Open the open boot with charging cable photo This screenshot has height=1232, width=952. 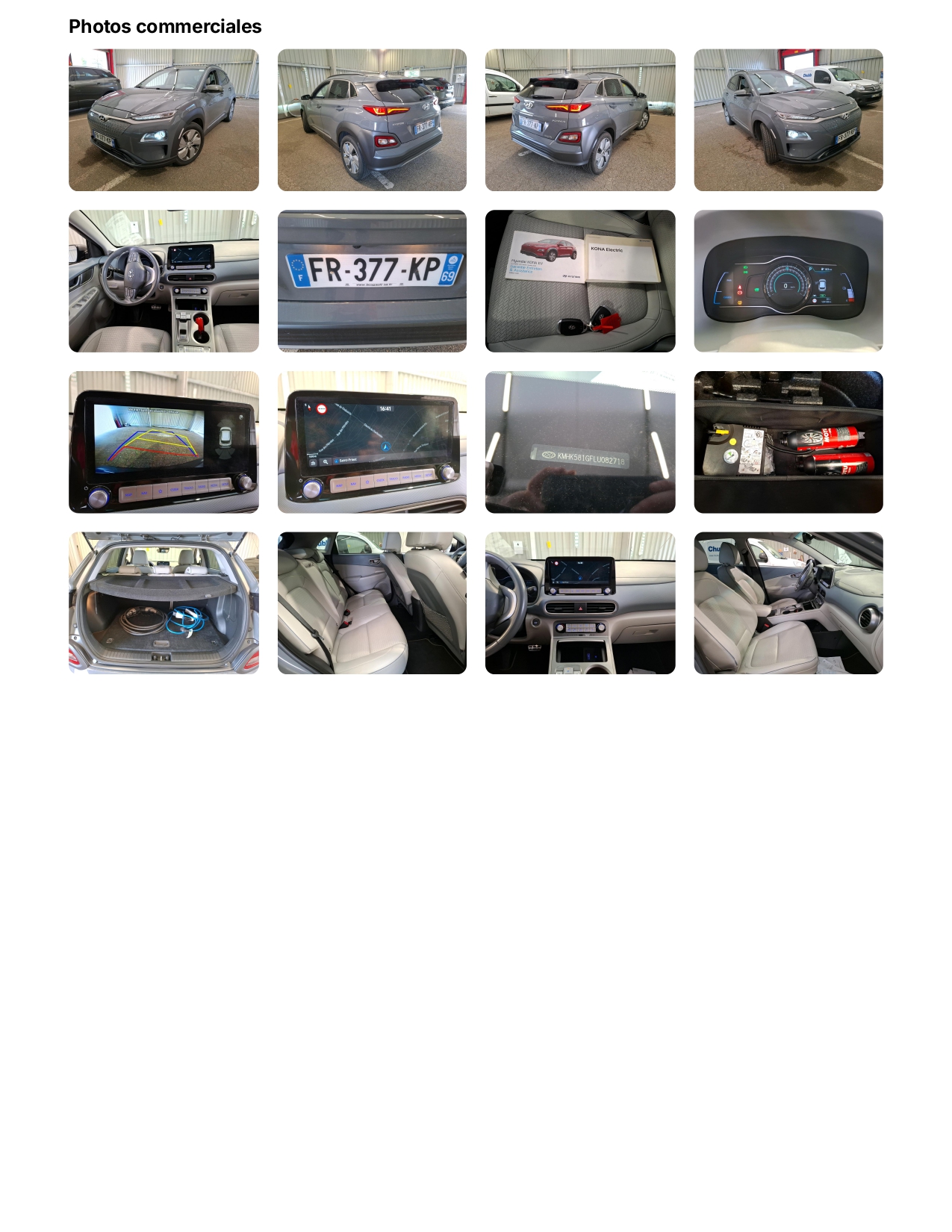164,603
